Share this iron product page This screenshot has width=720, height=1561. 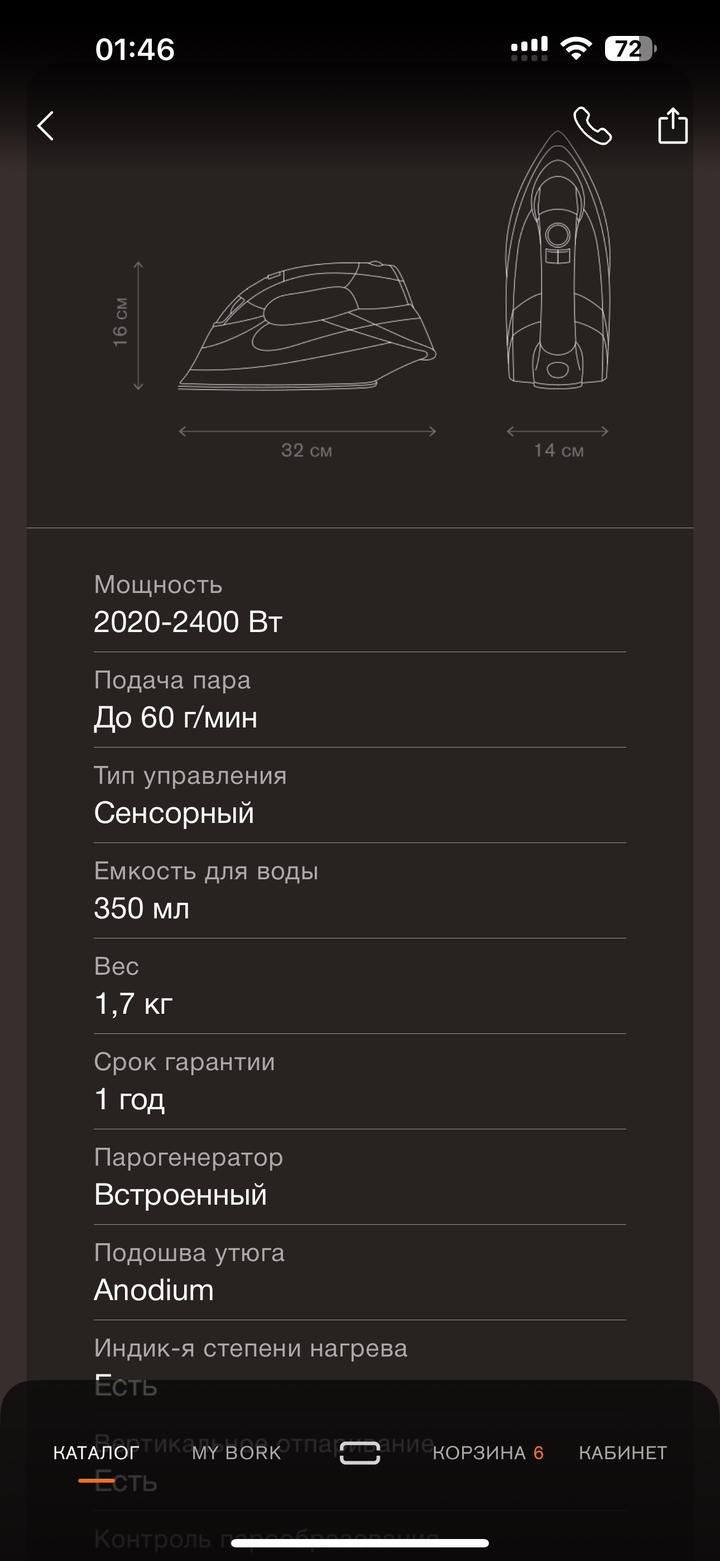673,126
